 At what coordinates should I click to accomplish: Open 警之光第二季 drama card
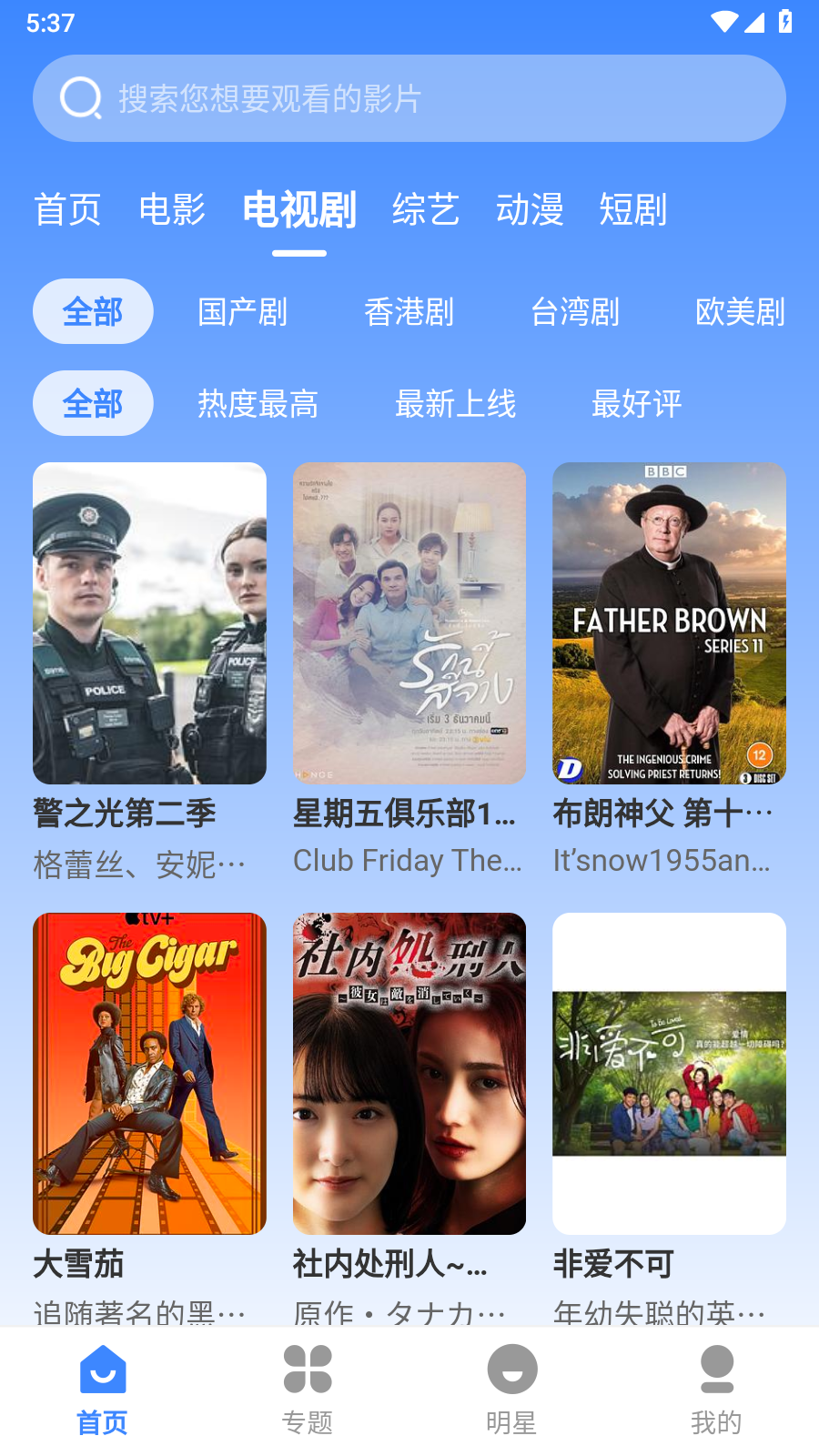[149, 623]
